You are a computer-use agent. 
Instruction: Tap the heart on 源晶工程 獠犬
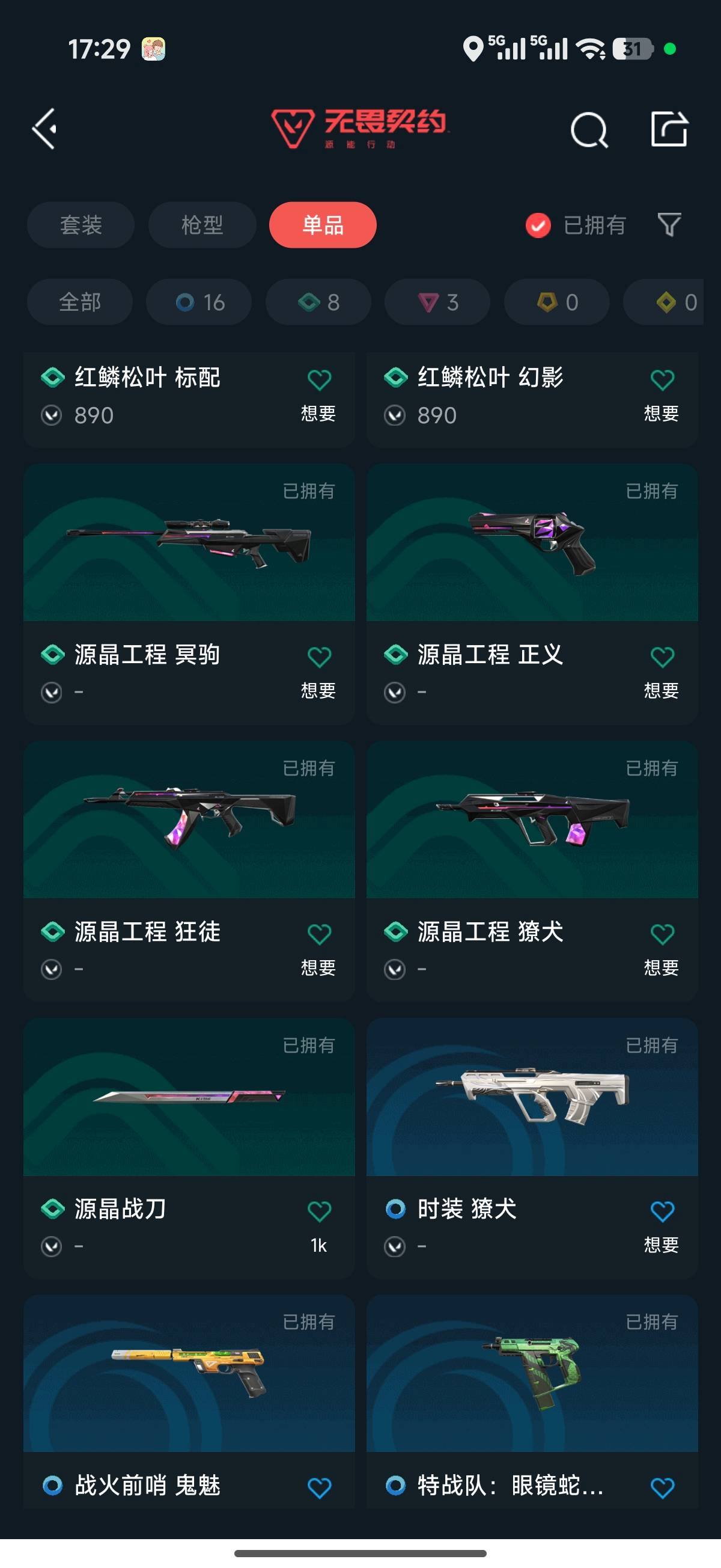662,934
